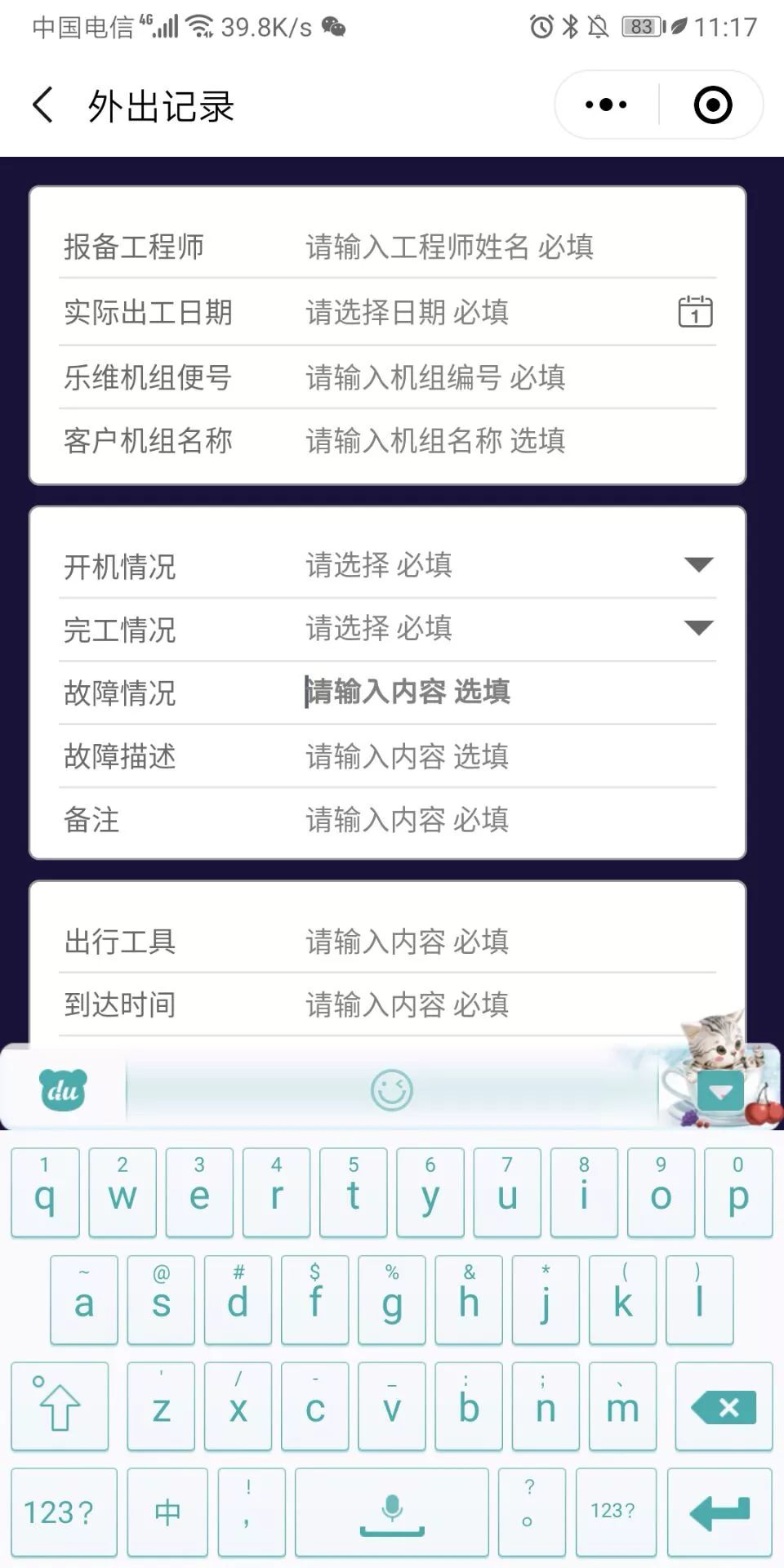Tap the backspace key
This screenshot has height=1568, width=784.
[724, 1407]
